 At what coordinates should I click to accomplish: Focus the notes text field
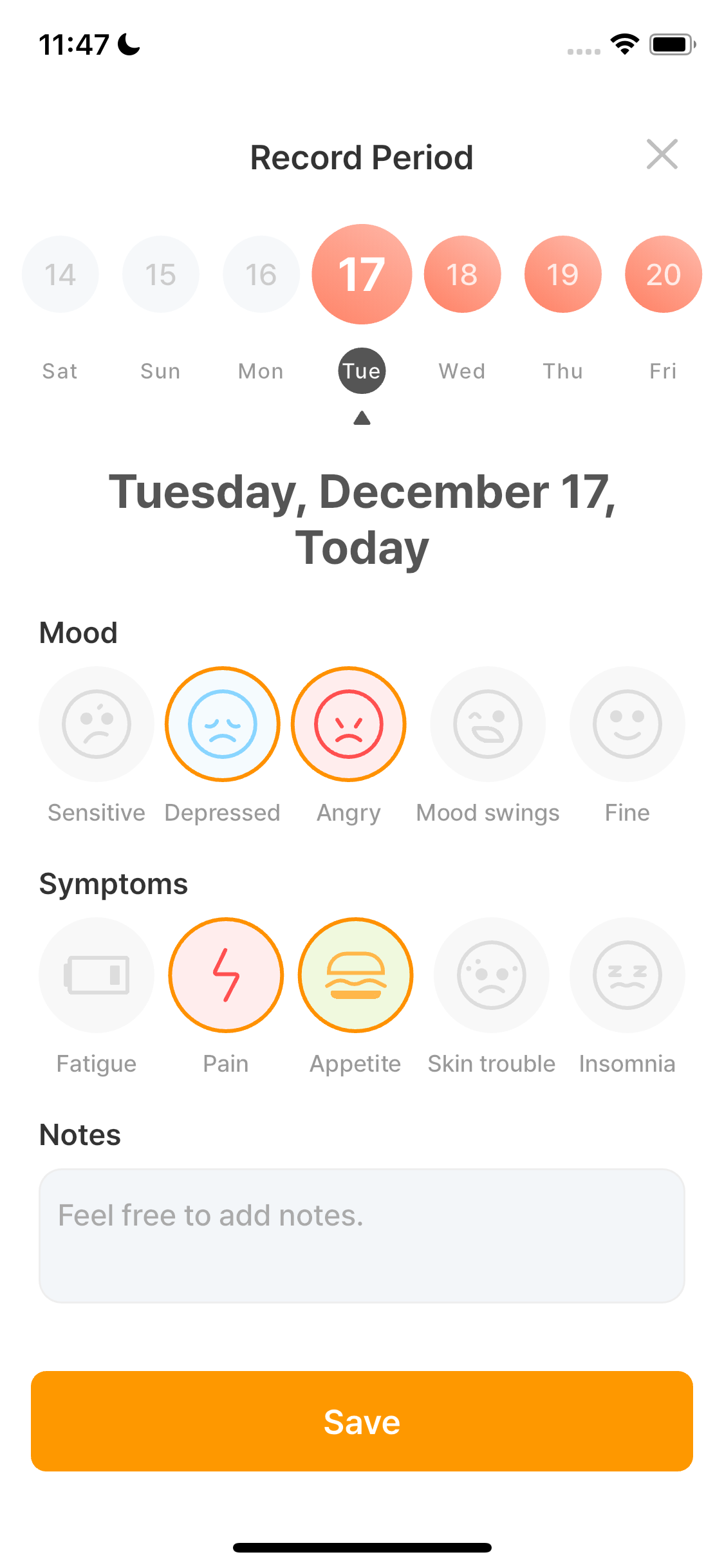tap(362, 1236)
